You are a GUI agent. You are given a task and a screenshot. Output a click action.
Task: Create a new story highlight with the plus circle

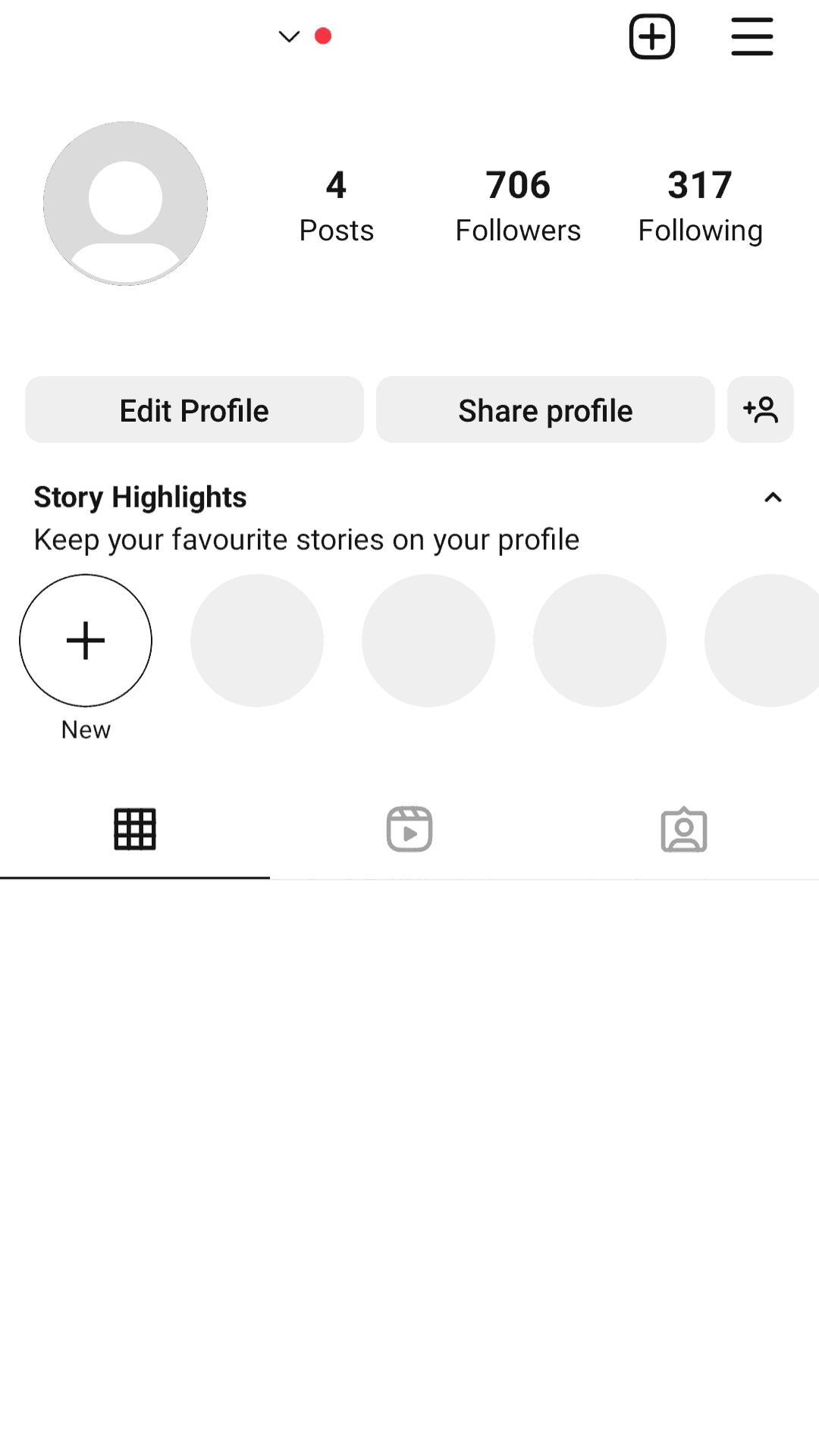(85, 640)
